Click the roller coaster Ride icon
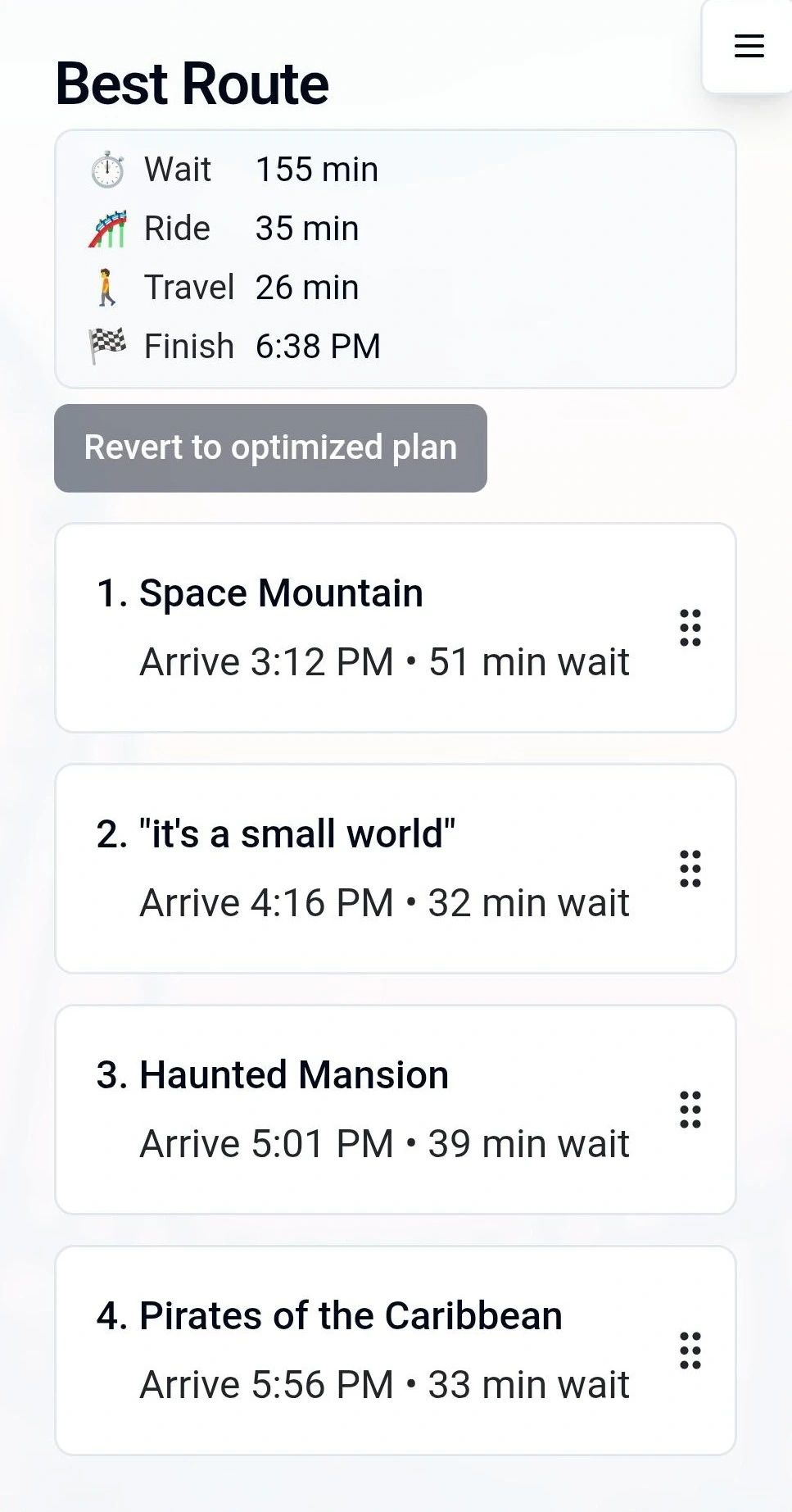The height and width of the screenshot is (1512, 792). [x=109, y=229]
